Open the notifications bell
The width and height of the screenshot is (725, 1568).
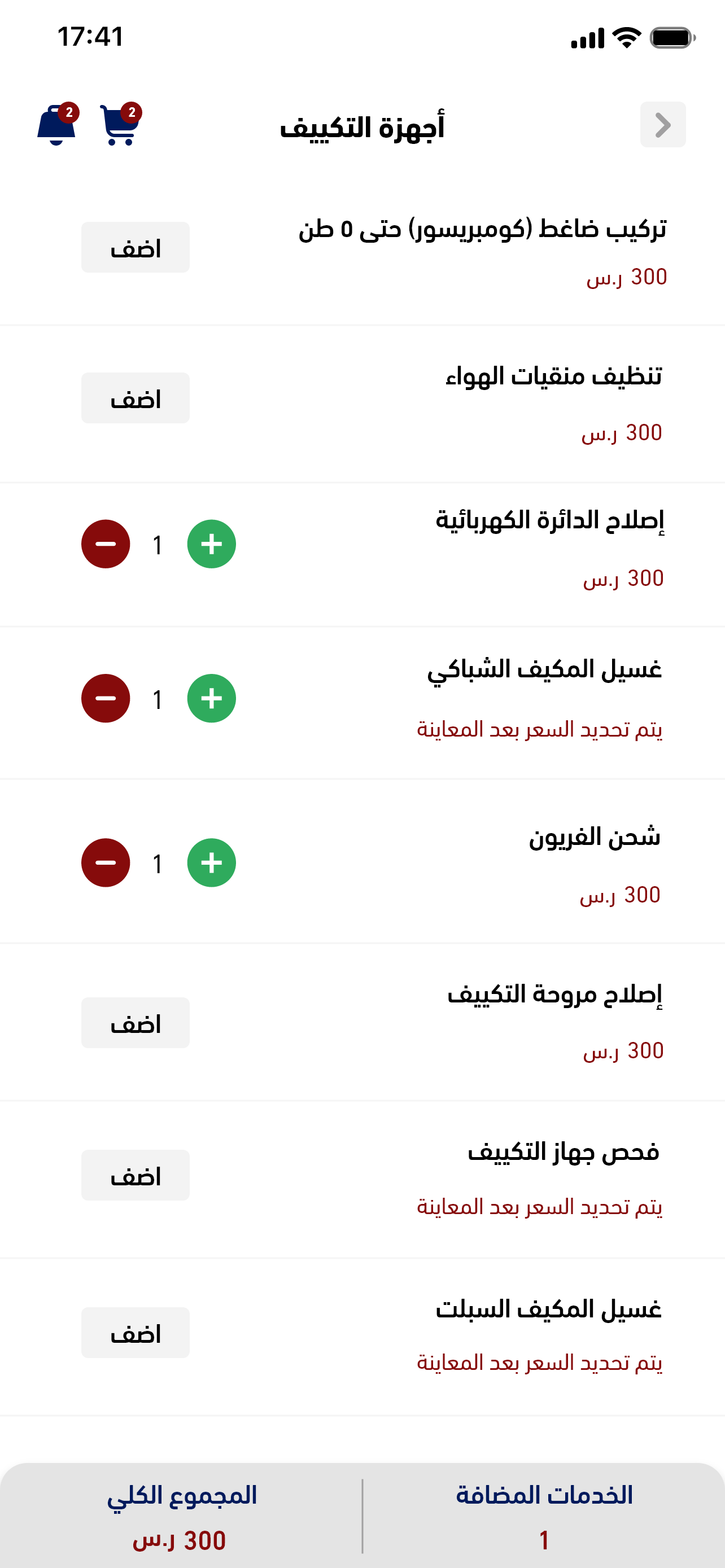tap(56, 125)
